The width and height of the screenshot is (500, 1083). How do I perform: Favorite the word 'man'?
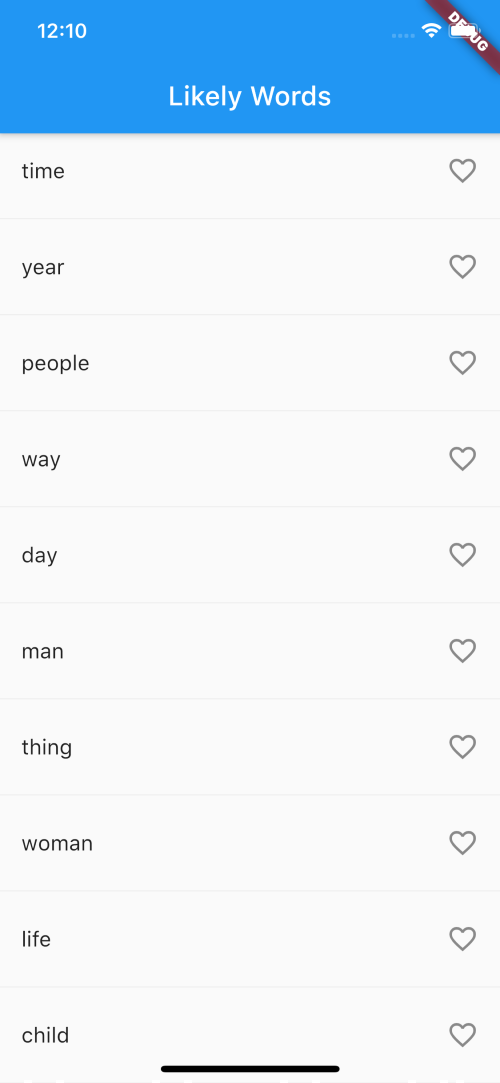[463, 651]
